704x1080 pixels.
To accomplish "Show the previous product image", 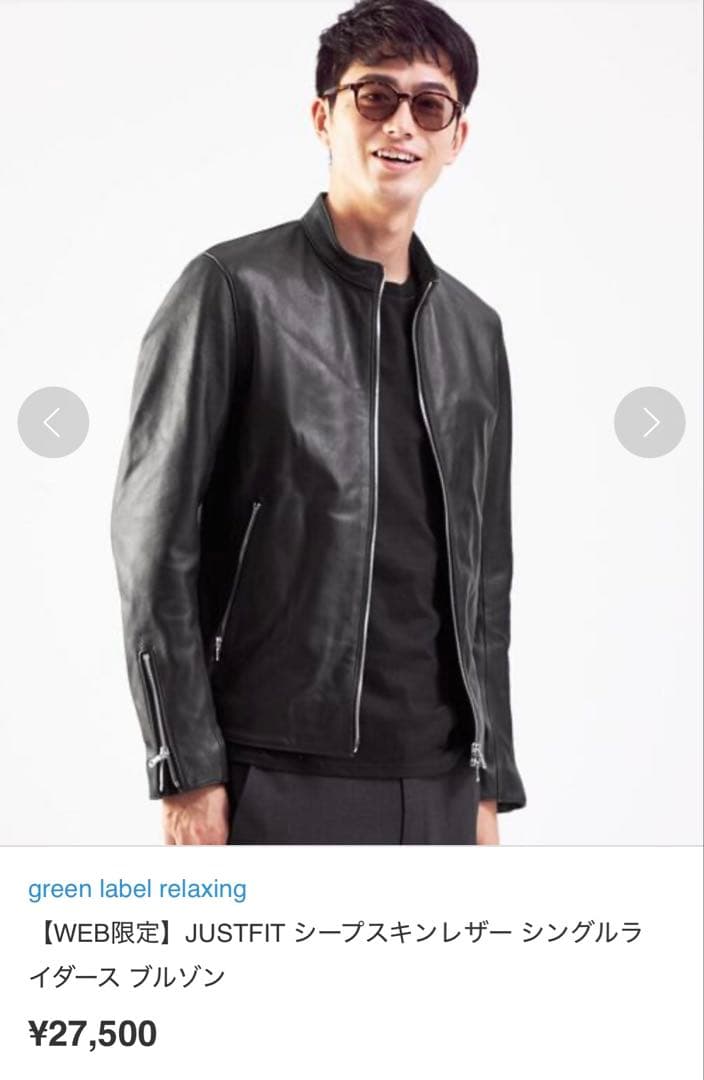I will [53, 423].
